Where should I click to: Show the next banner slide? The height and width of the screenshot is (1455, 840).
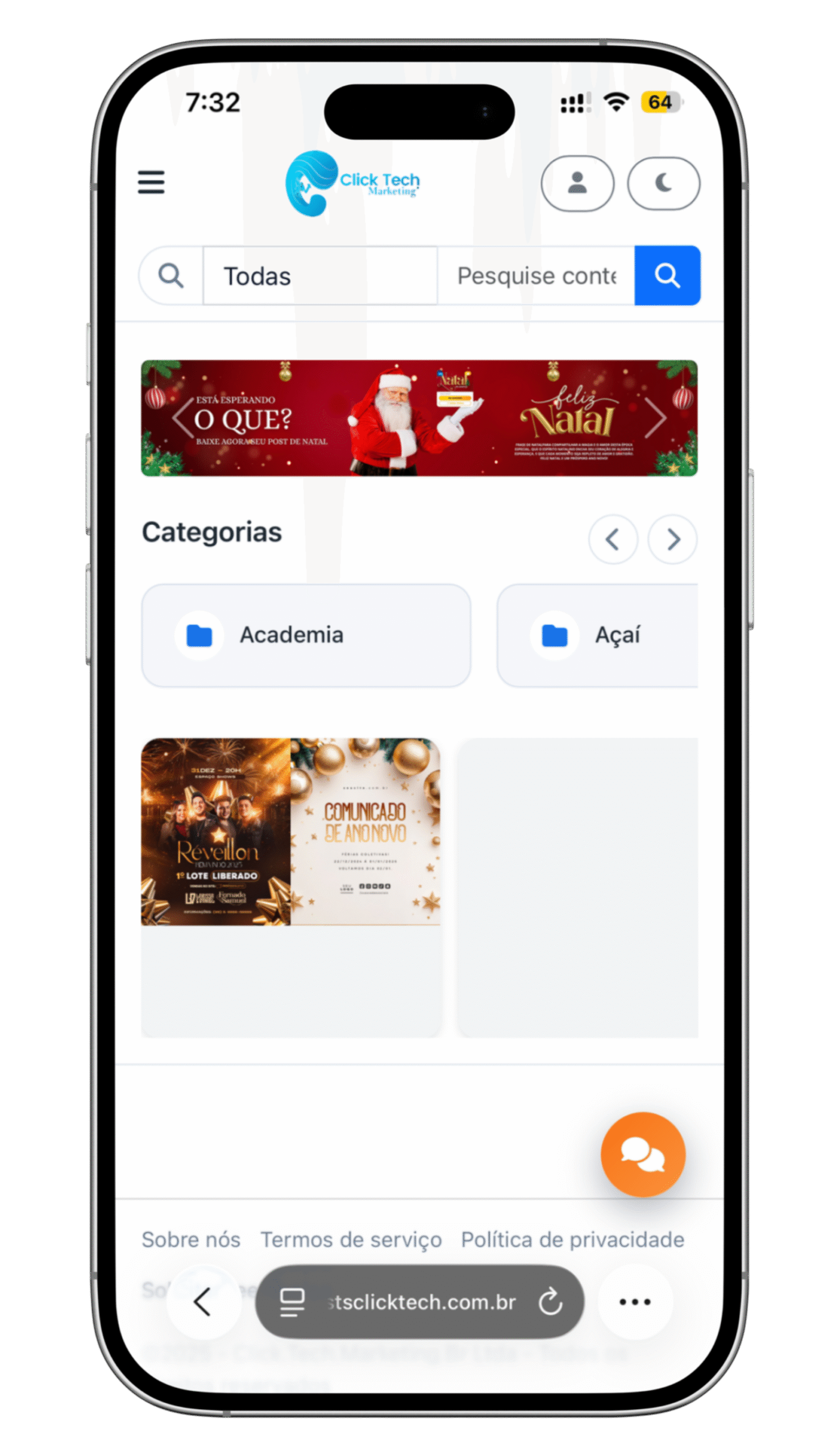[655, 418]
